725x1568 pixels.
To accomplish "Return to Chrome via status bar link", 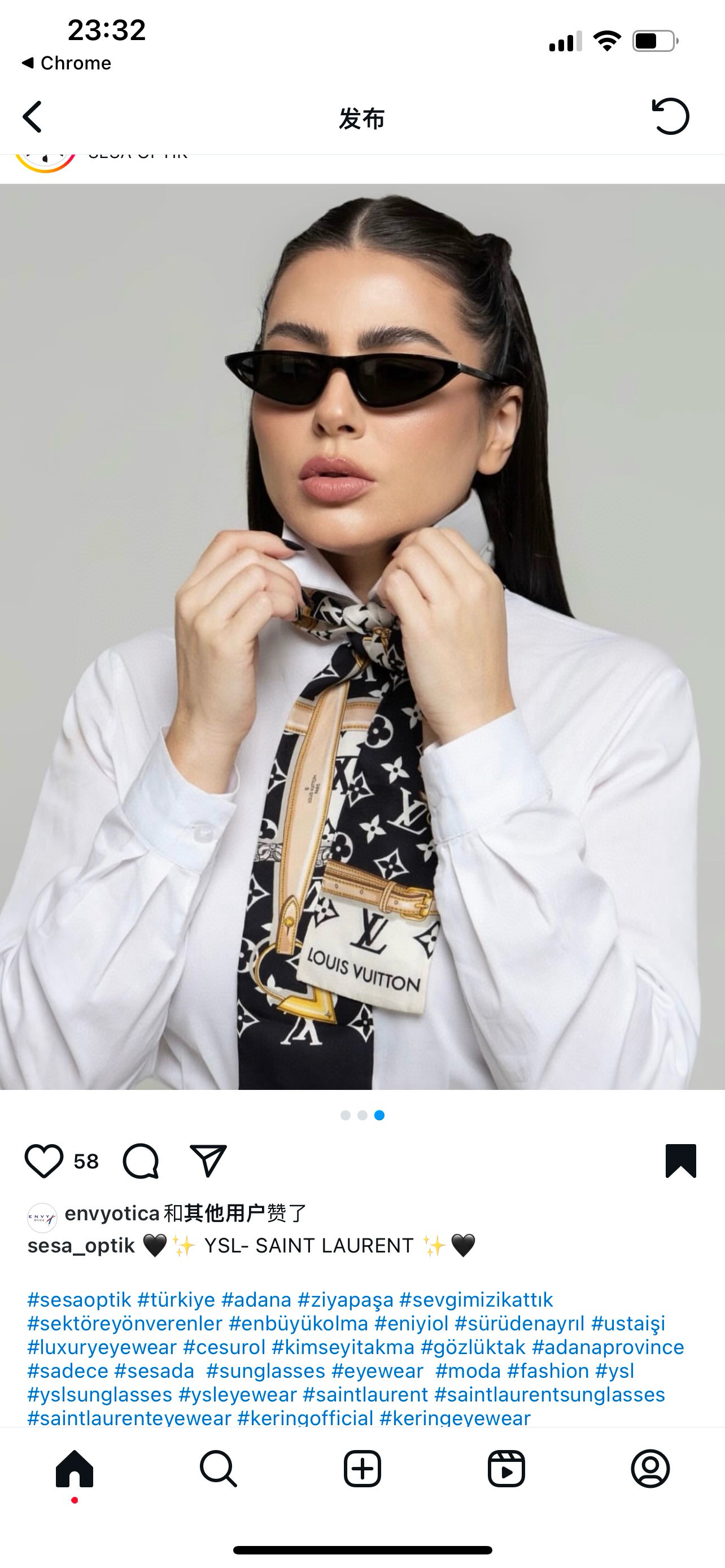I will pyautogui.click(x=67, y=63).
